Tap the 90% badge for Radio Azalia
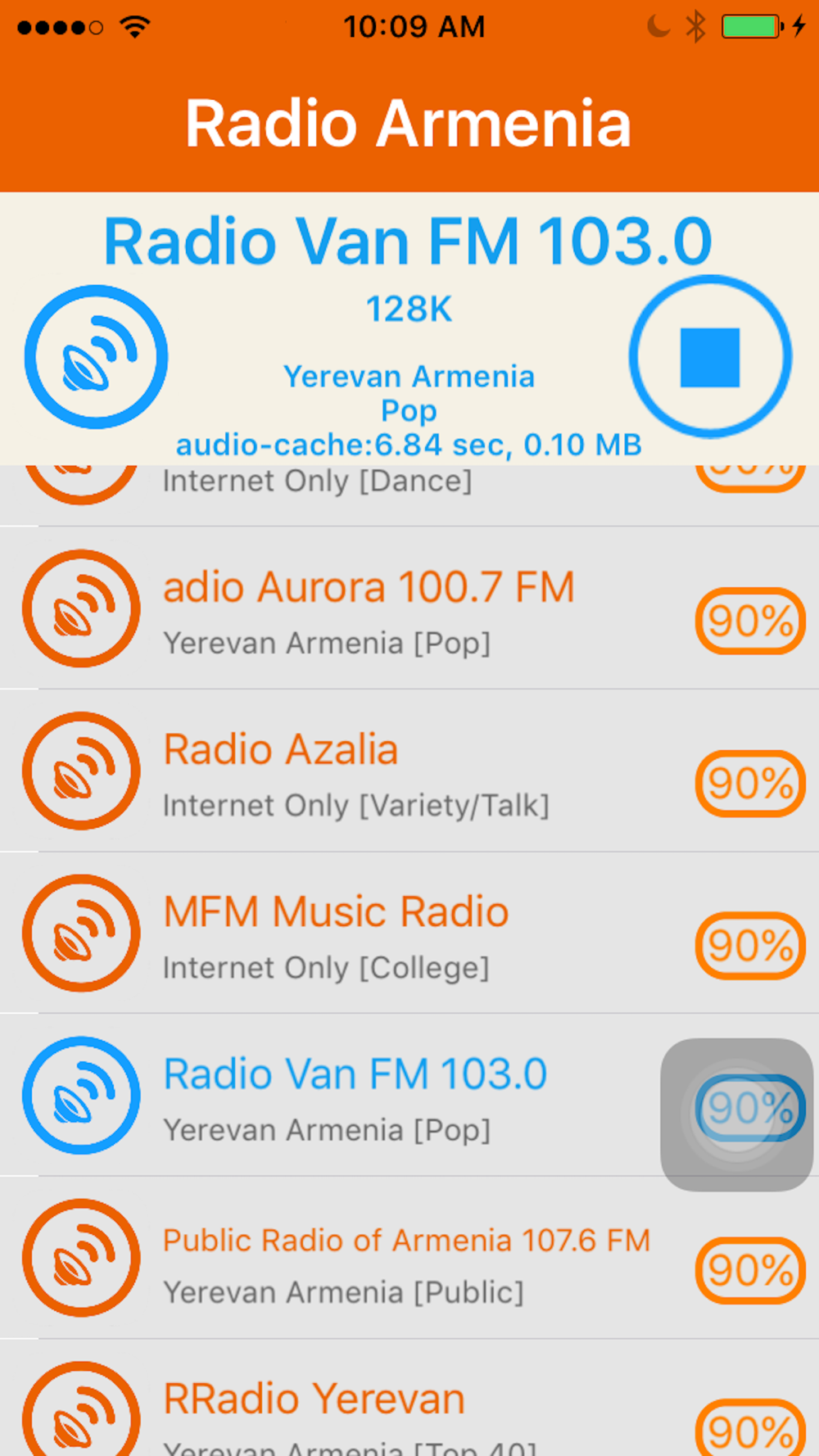The width and height of the screenshot is (819, 1456). click(750, 784)
